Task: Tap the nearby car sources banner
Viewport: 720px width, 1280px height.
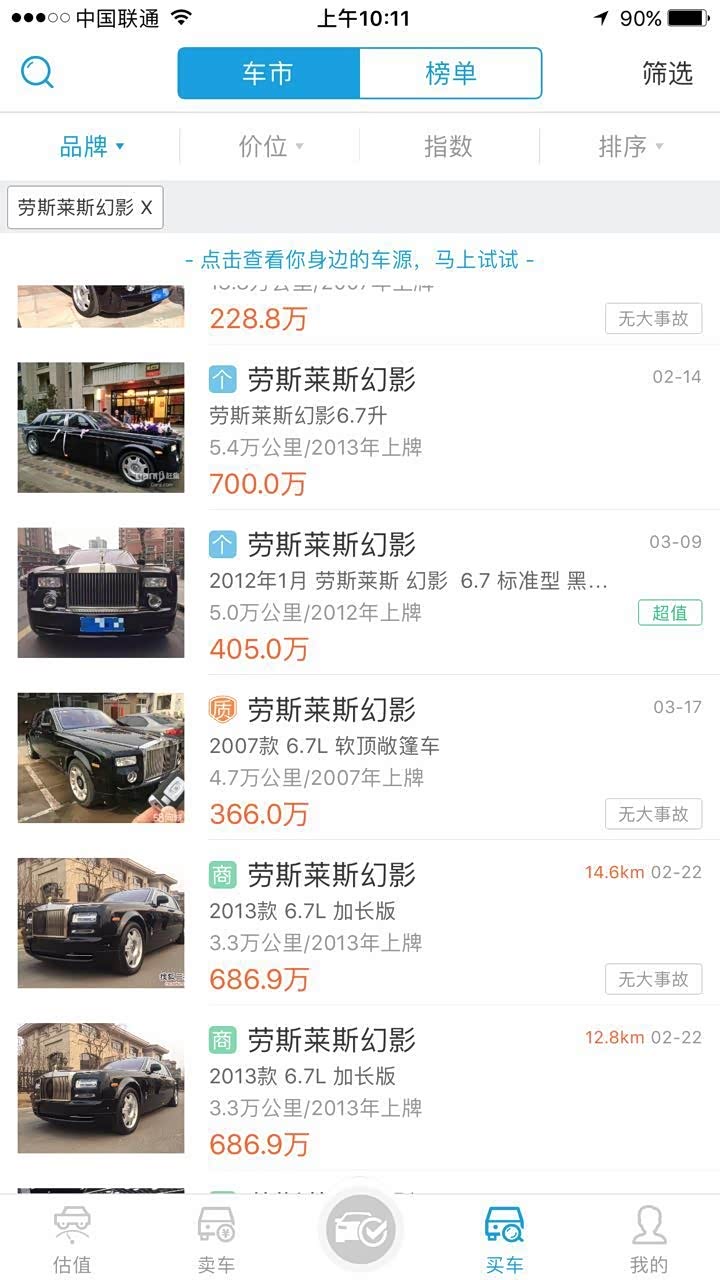Action: (360, 260)
